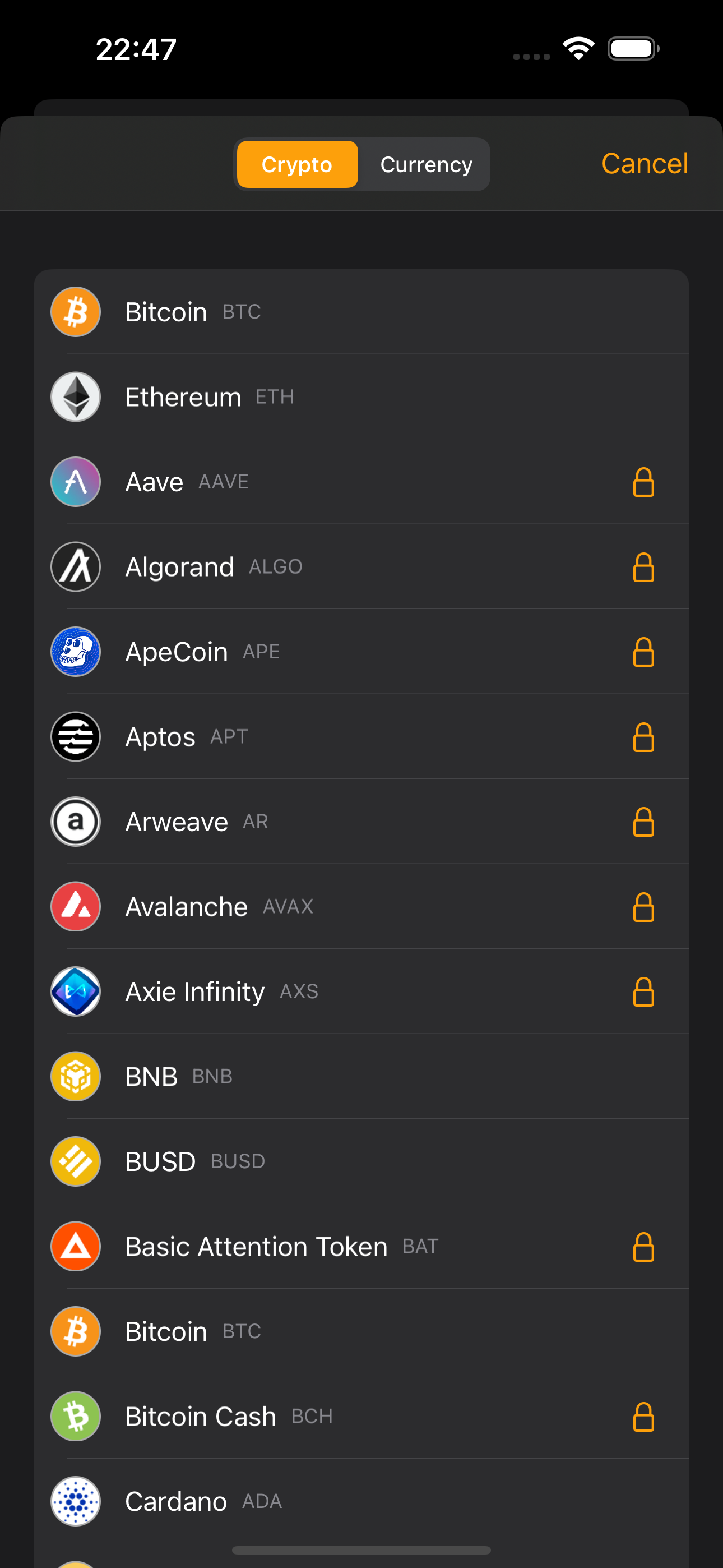Select Aptos APT
The width and height of the screenshot is (723, 1568).
point(361,736)
